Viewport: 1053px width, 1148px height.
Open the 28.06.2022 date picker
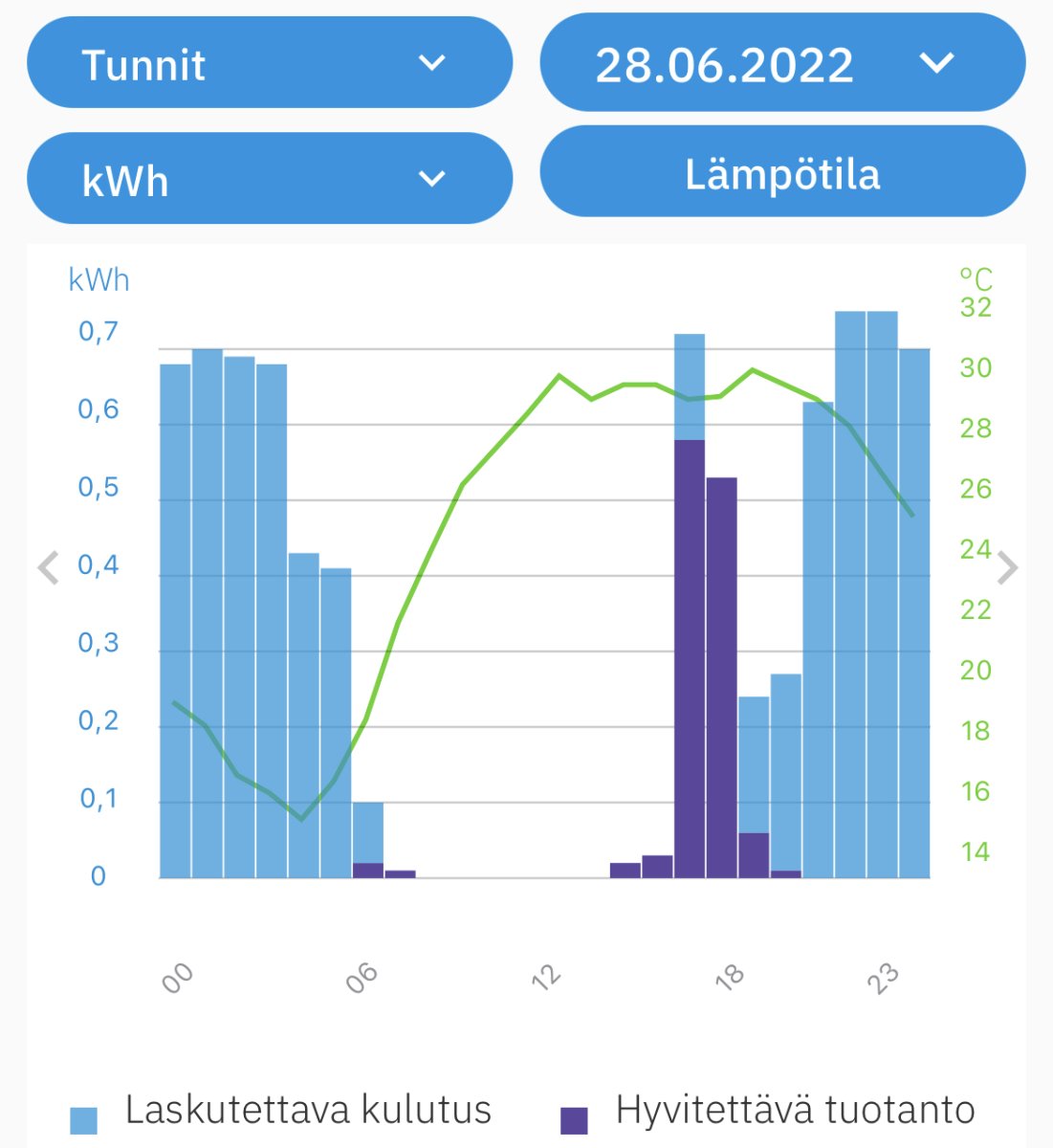click(781, 63)
